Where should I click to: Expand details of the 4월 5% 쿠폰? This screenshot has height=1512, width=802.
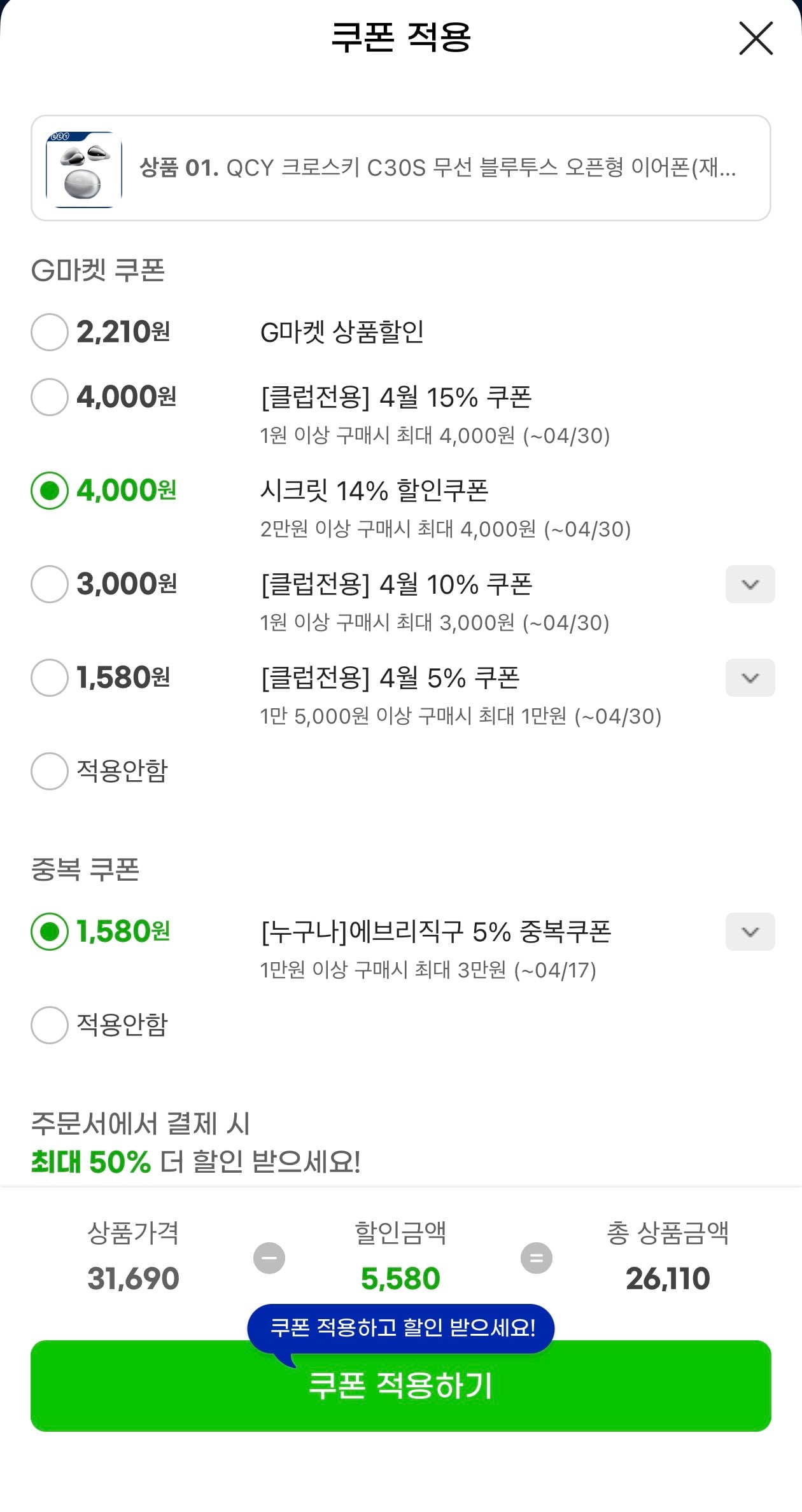[750, 678]
